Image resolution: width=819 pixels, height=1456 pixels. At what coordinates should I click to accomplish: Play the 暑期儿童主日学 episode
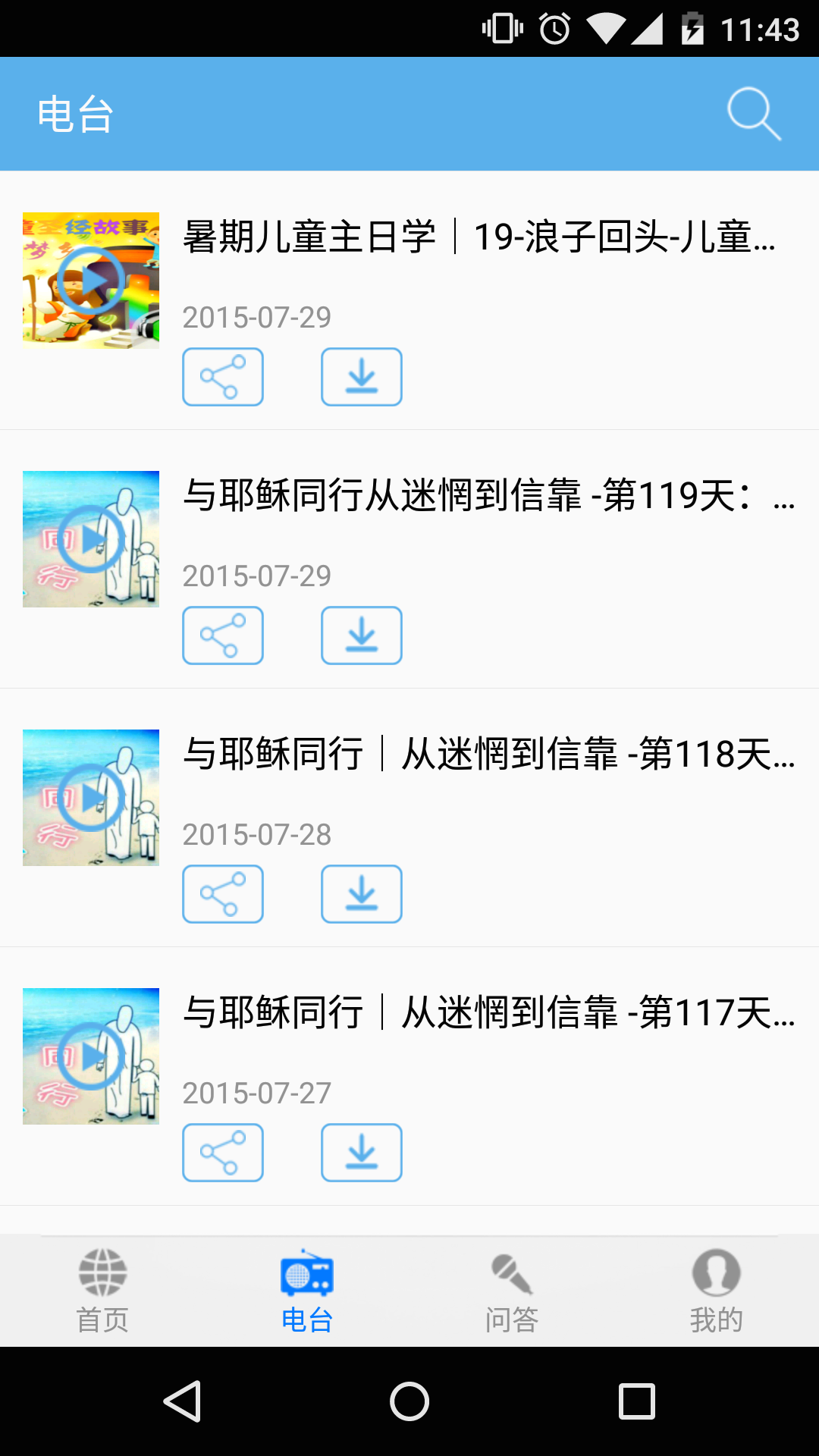pos(90,279)
